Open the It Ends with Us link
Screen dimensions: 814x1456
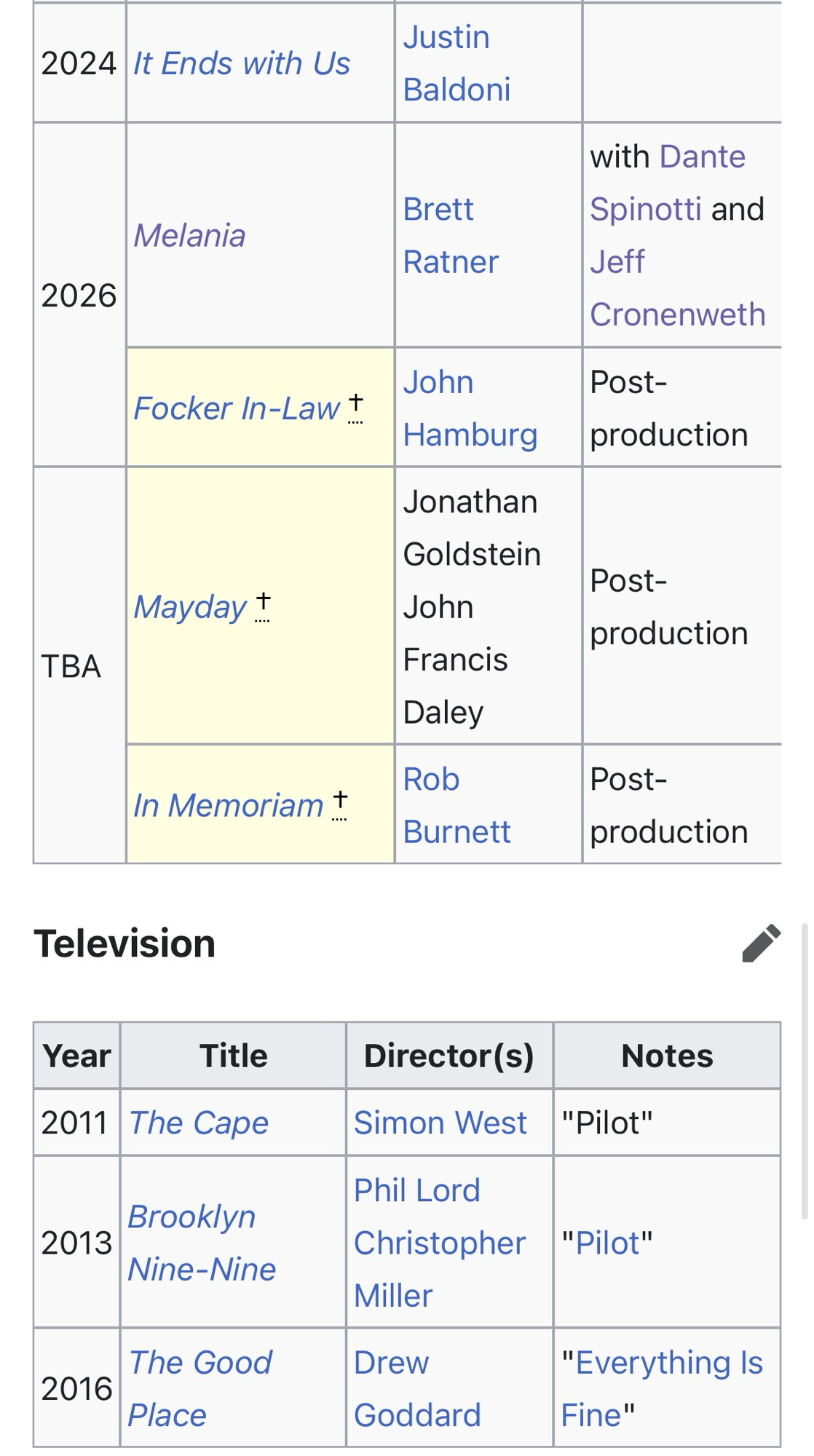(241, 63)
